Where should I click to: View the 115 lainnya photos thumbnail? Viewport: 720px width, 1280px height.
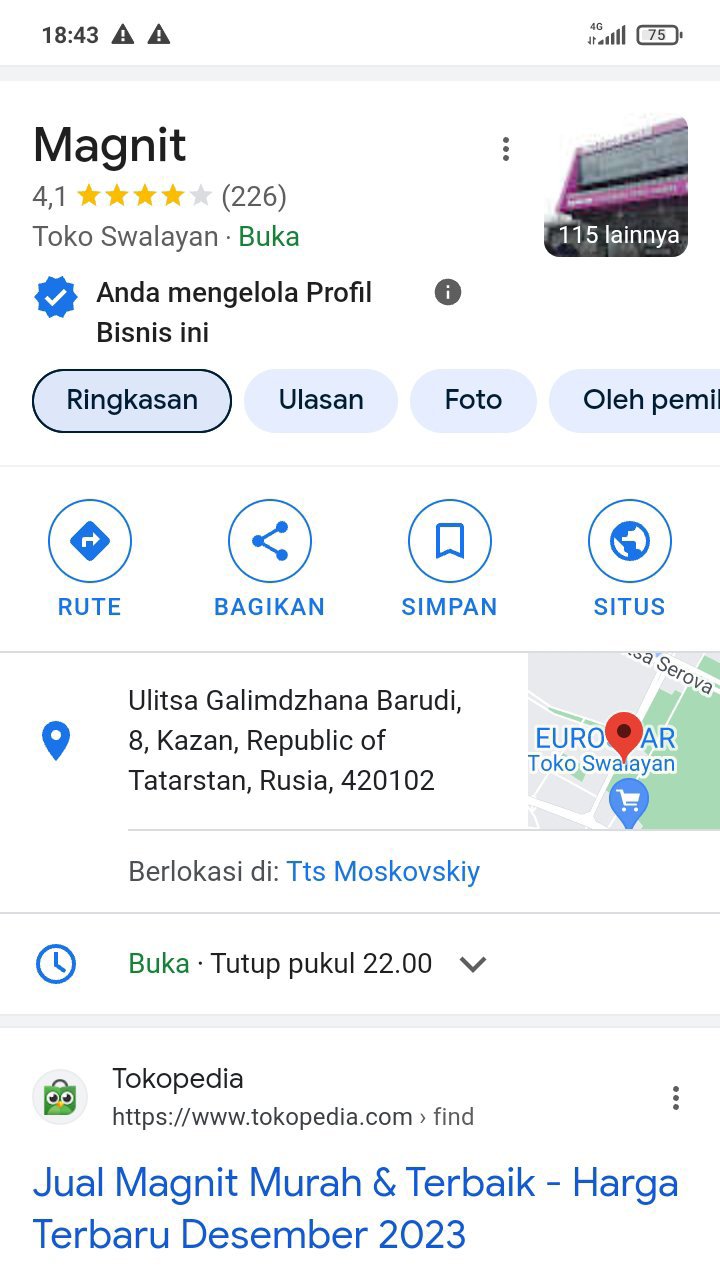(x=616, y=187)
